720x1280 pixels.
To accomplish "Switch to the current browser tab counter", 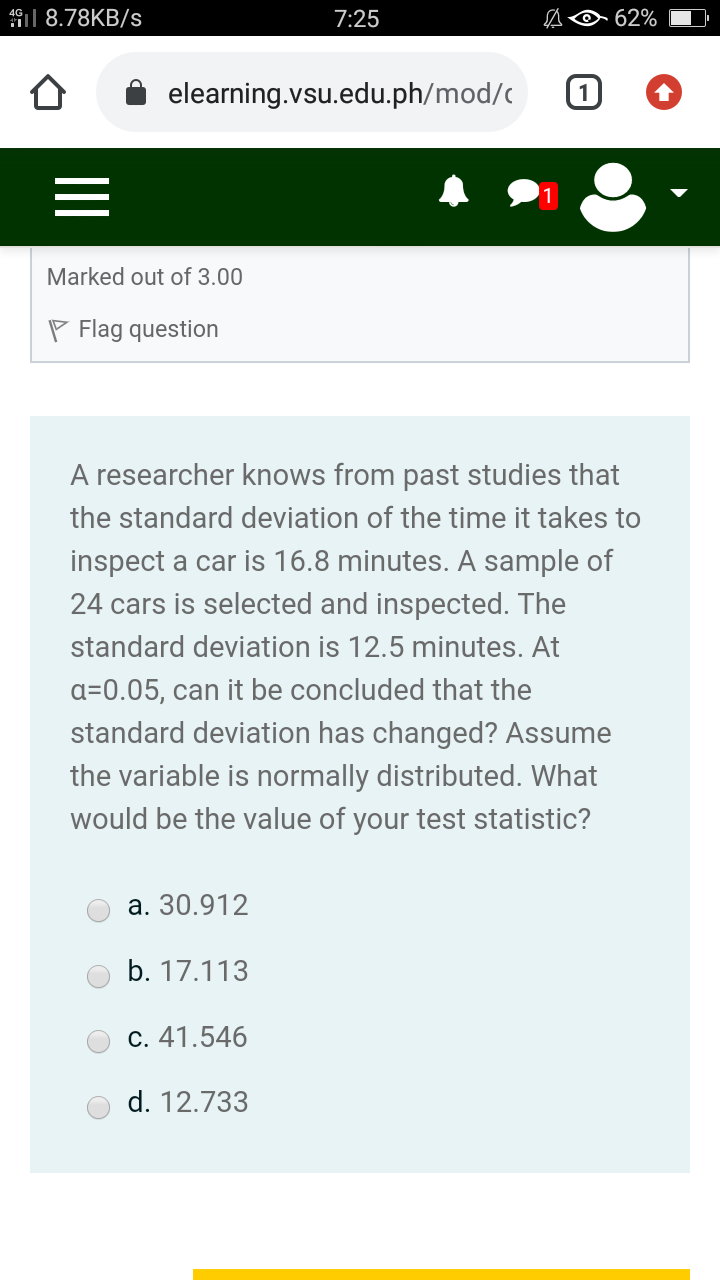I will 583,91.
